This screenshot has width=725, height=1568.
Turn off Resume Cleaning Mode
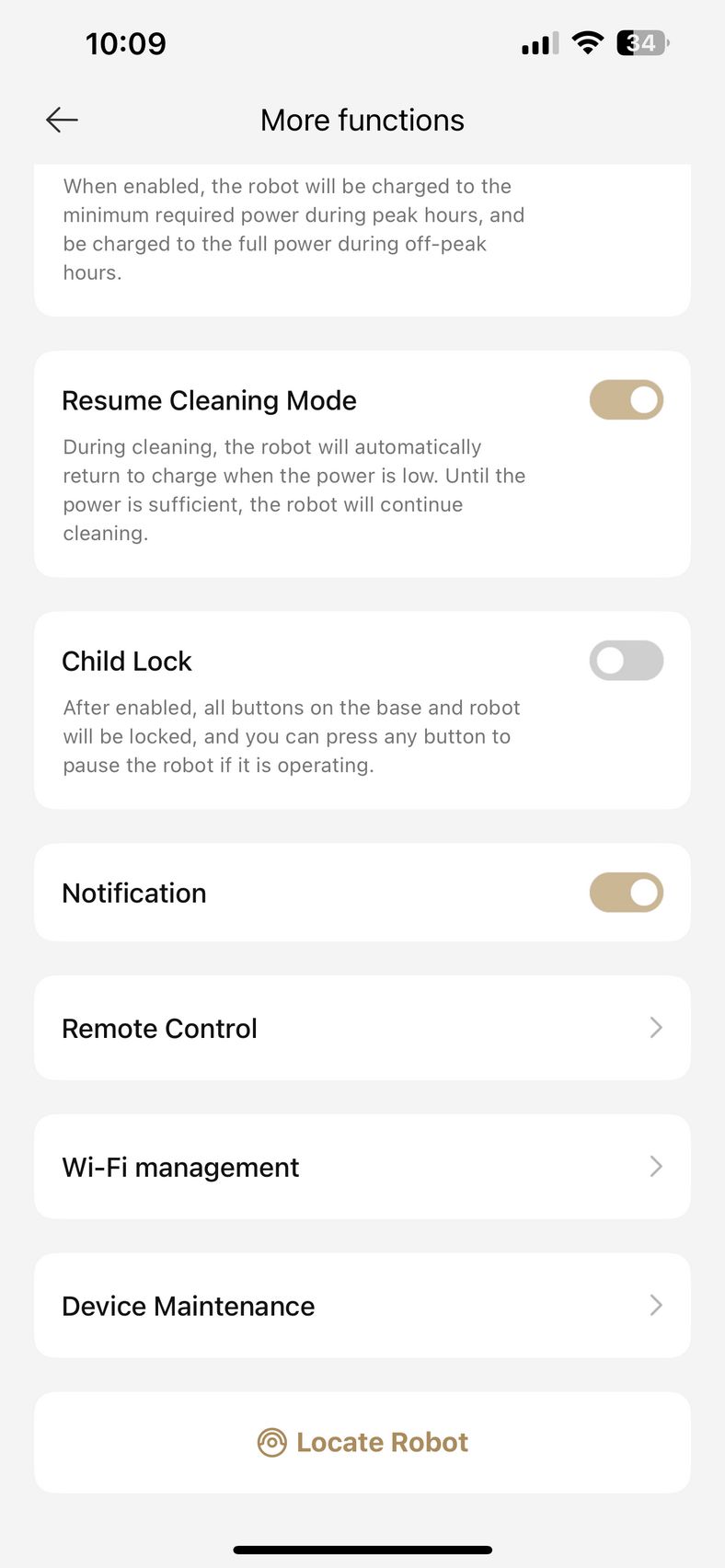pyautogui.click(x=627, y=400)
